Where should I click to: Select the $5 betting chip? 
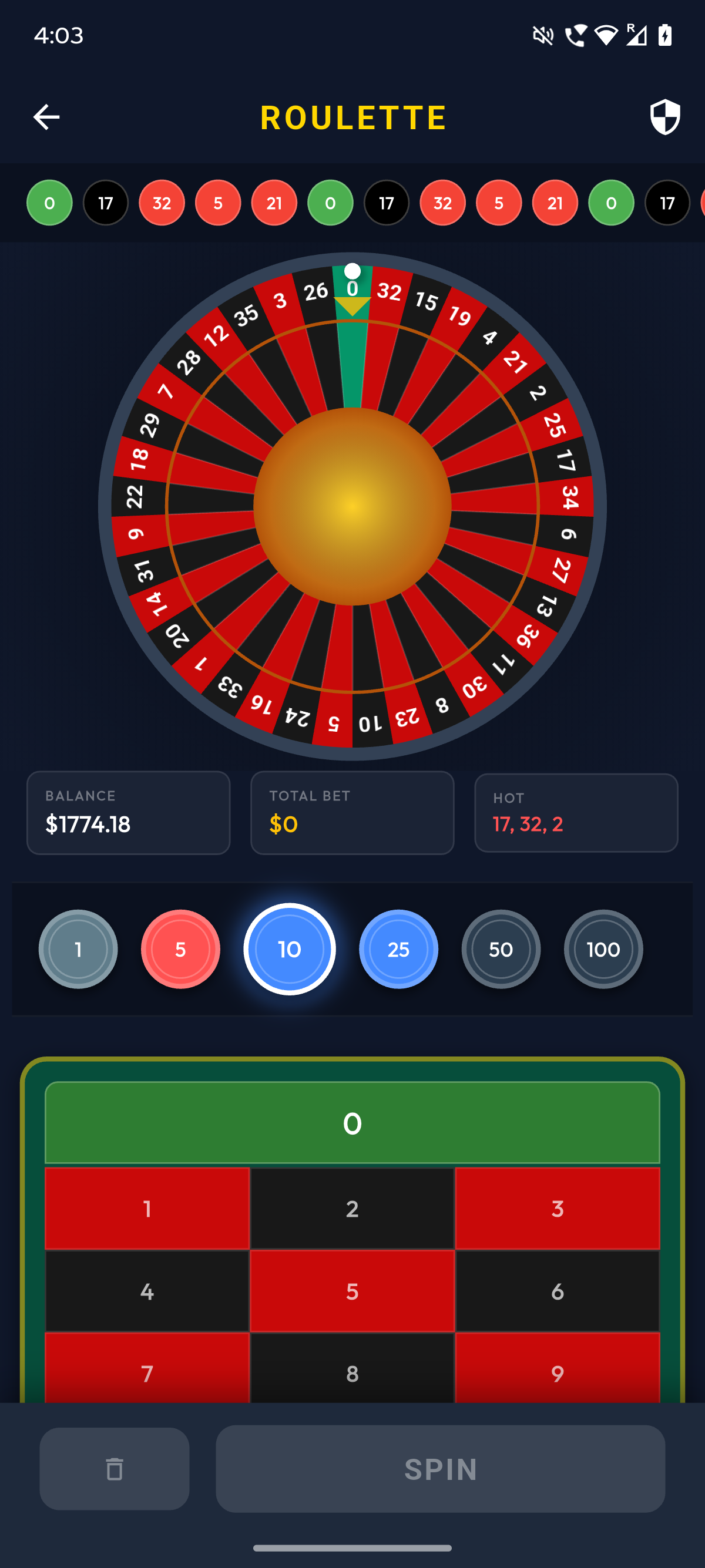pos(180,949)
